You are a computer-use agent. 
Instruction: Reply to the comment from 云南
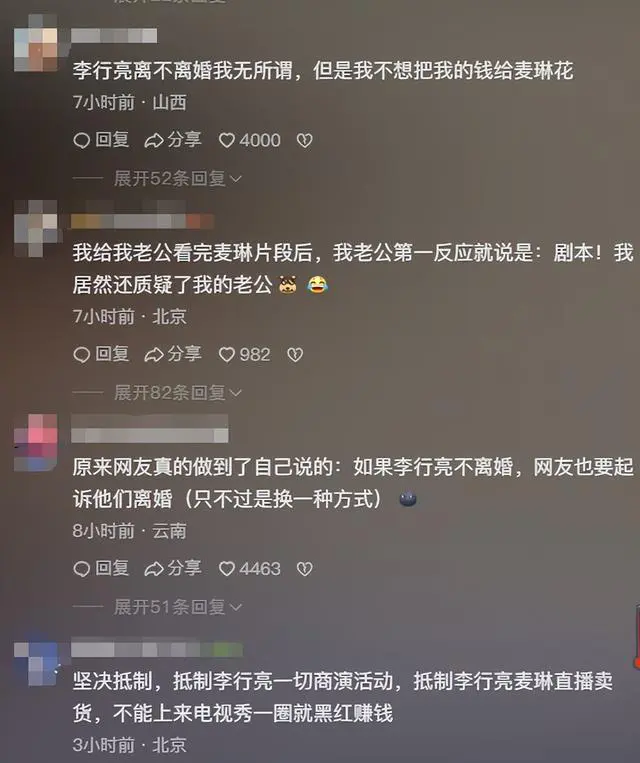point(101,568)
